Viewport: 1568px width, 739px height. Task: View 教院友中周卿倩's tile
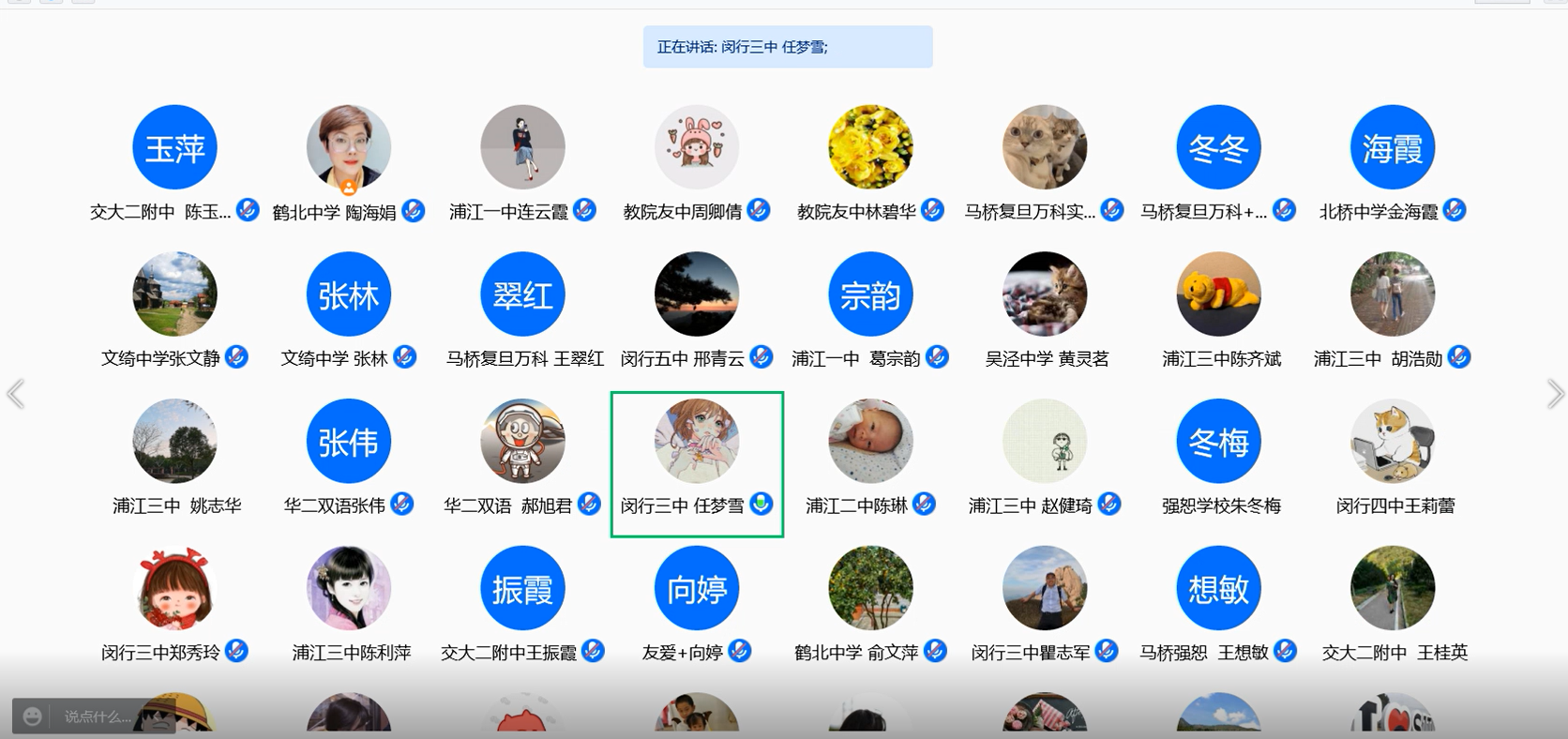pyautogui.click(x=697, y=147)
